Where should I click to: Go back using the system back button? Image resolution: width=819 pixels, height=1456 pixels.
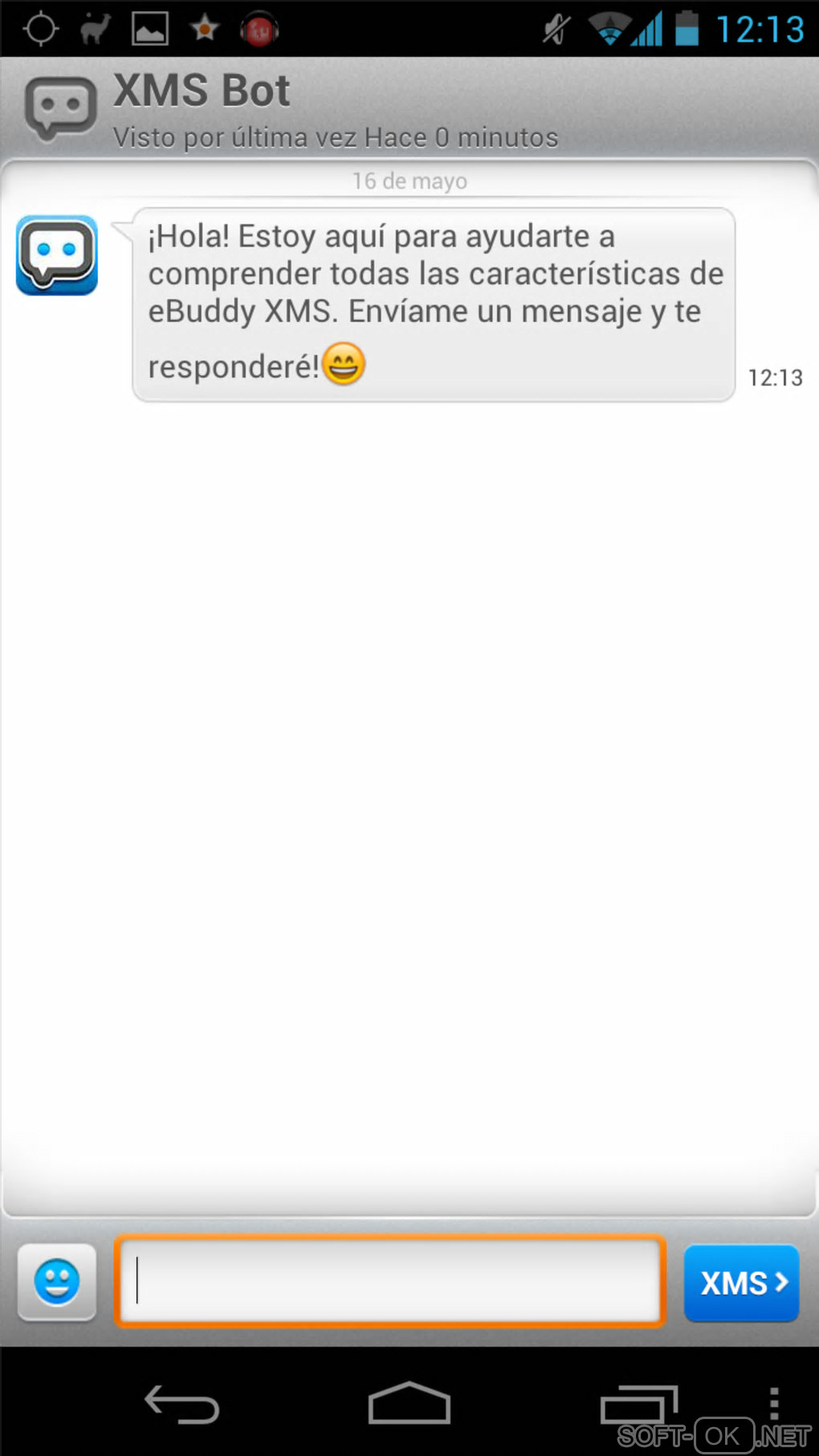click(x=181, y=1405)
